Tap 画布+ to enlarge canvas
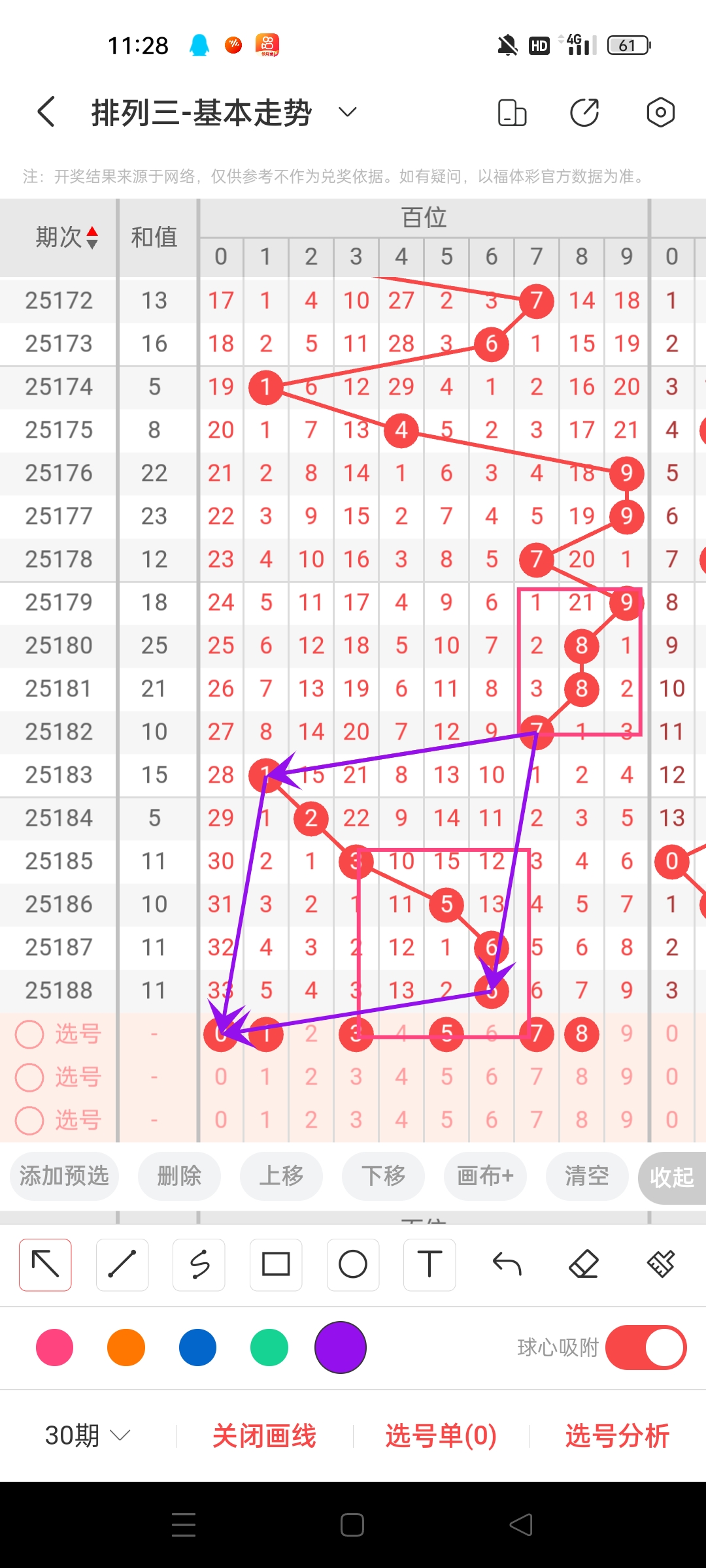This screenshot has width=706, height=1568. coord(485,1176)
